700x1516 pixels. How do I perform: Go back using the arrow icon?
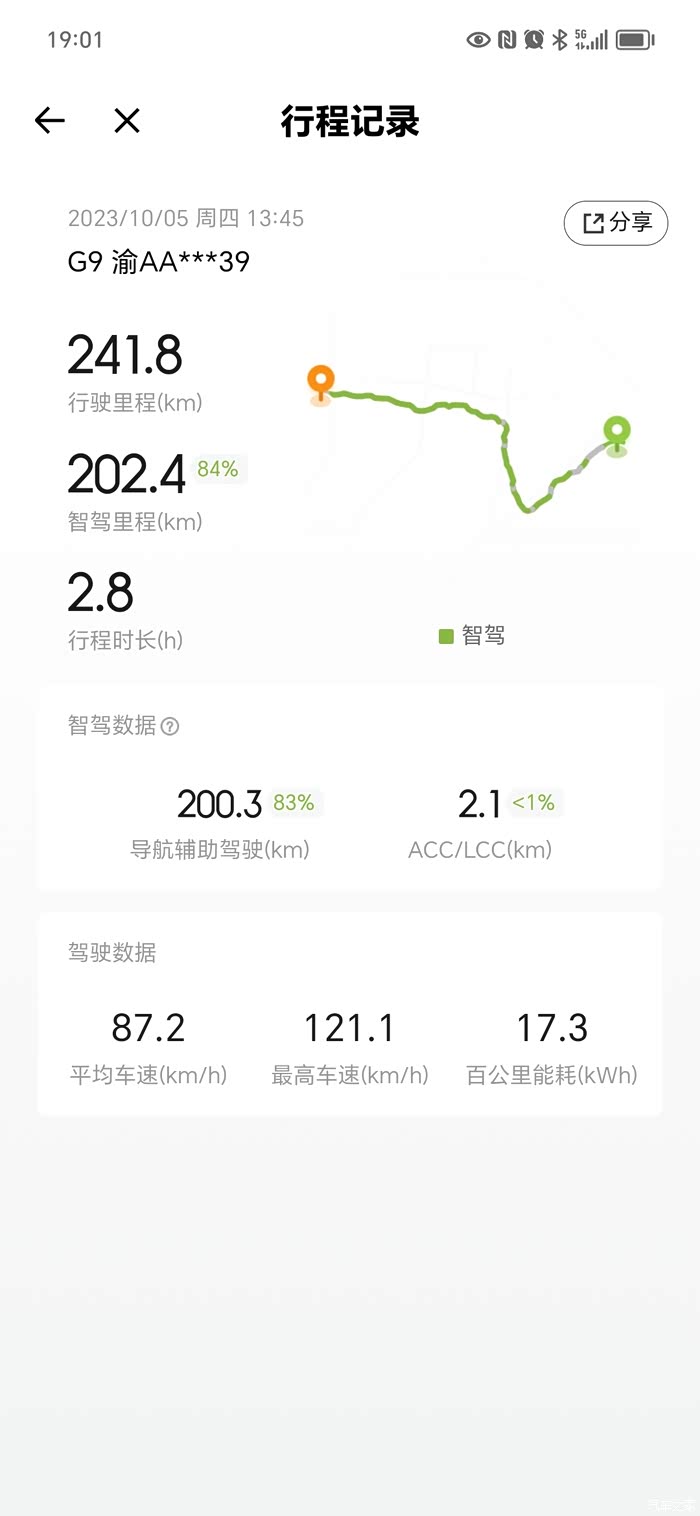tap(49, 121)
